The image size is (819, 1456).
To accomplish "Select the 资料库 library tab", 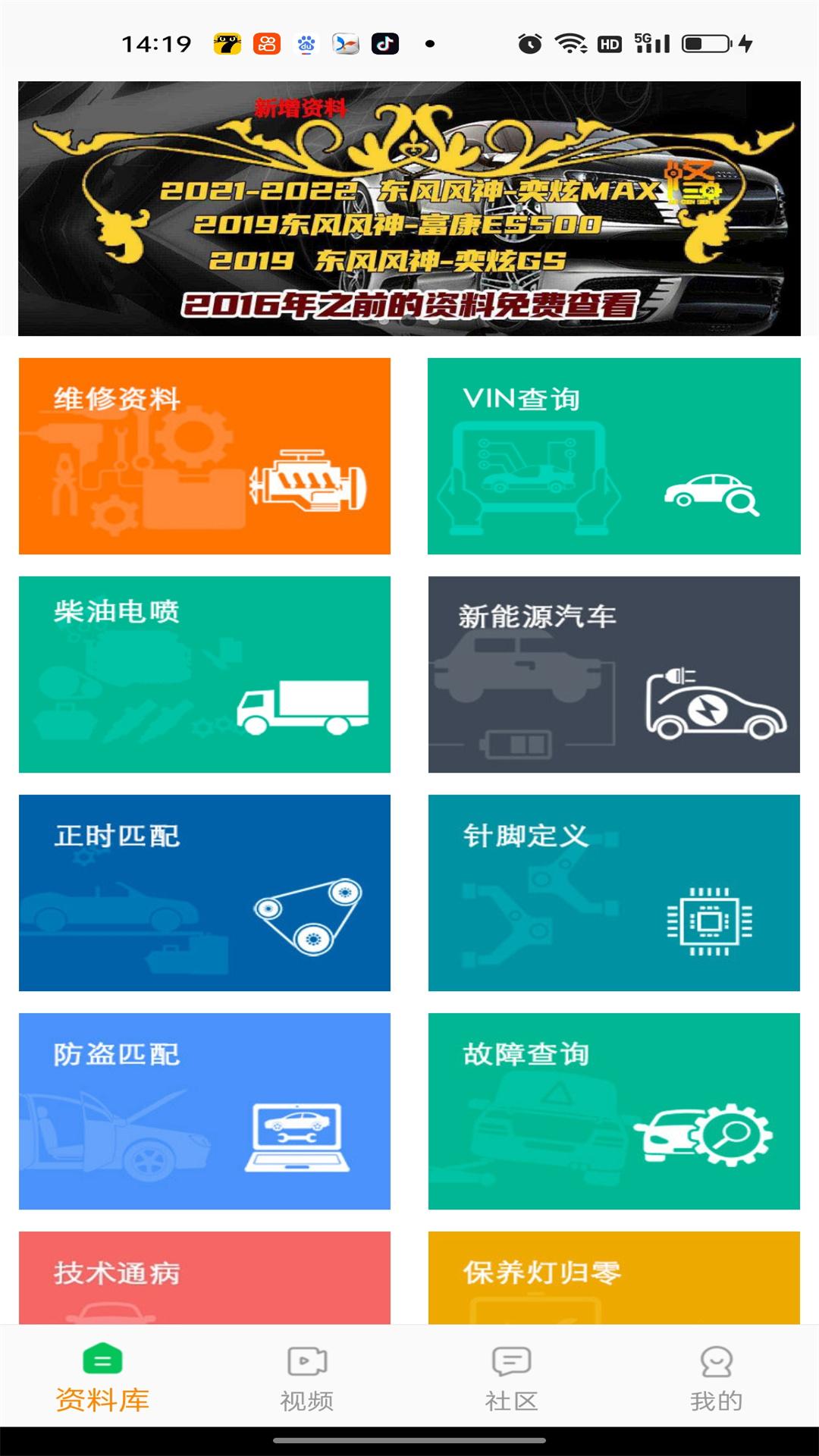I will coord(102,1395).
